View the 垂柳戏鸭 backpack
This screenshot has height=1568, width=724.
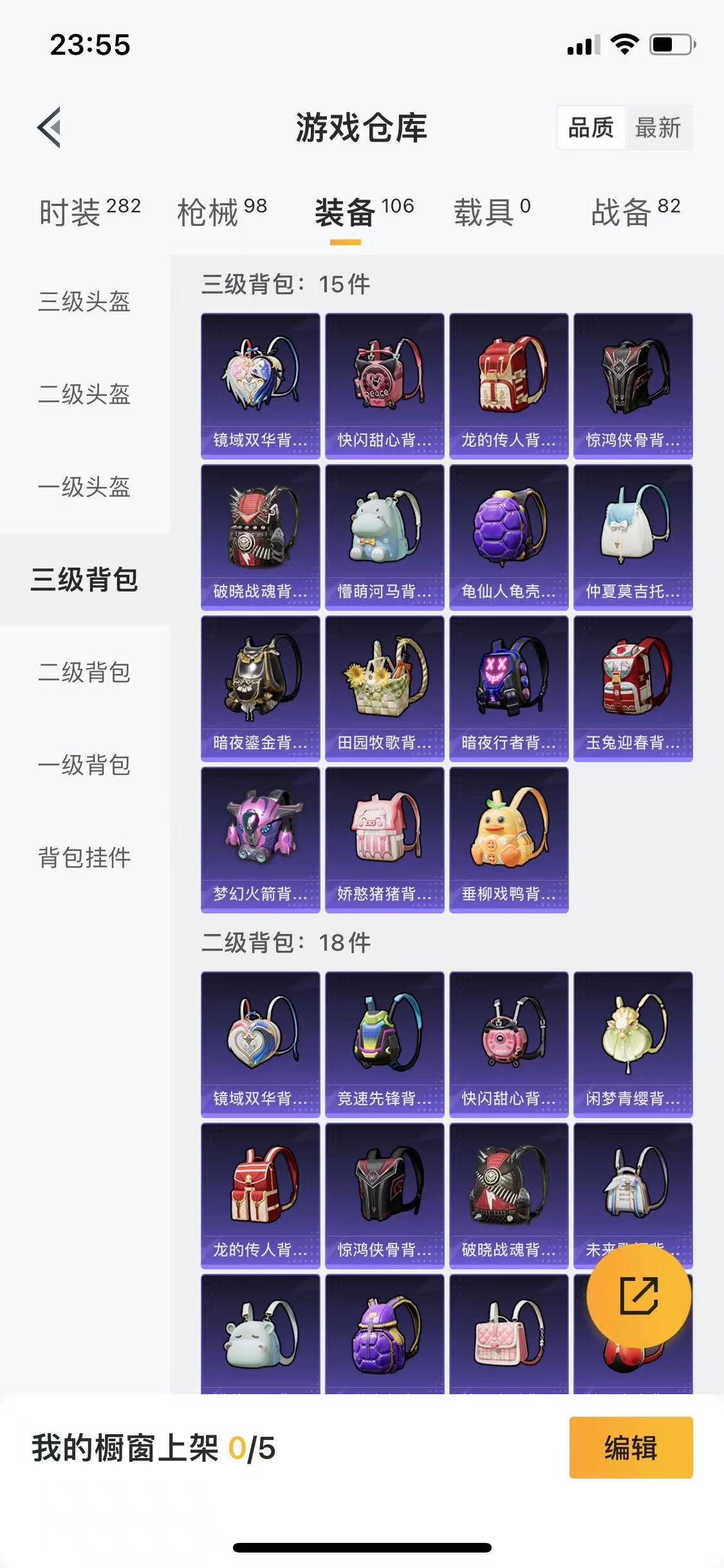tap(508, 839)
